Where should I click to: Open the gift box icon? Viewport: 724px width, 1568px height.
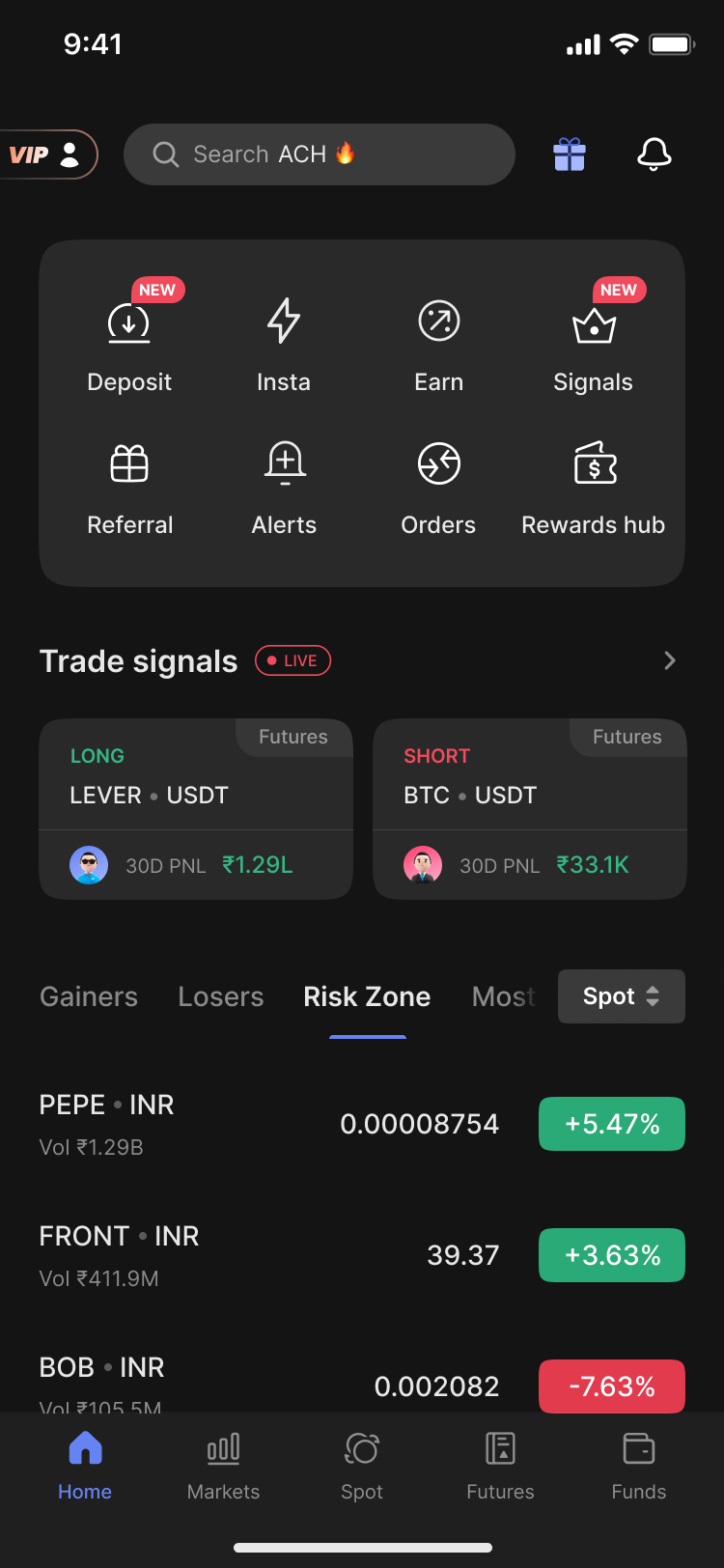570,154
